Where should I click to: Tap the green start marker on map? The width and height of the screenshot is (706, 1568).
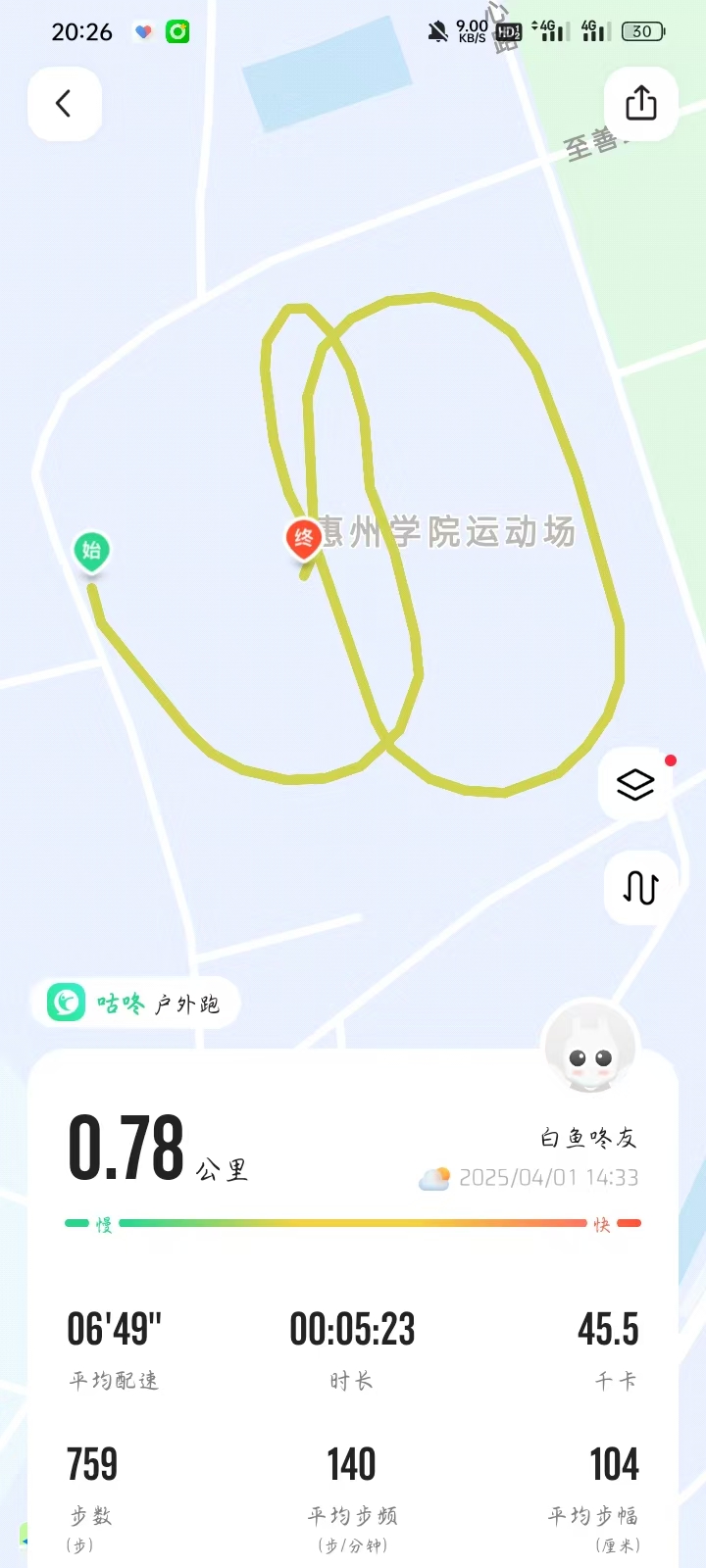point(92,551)
